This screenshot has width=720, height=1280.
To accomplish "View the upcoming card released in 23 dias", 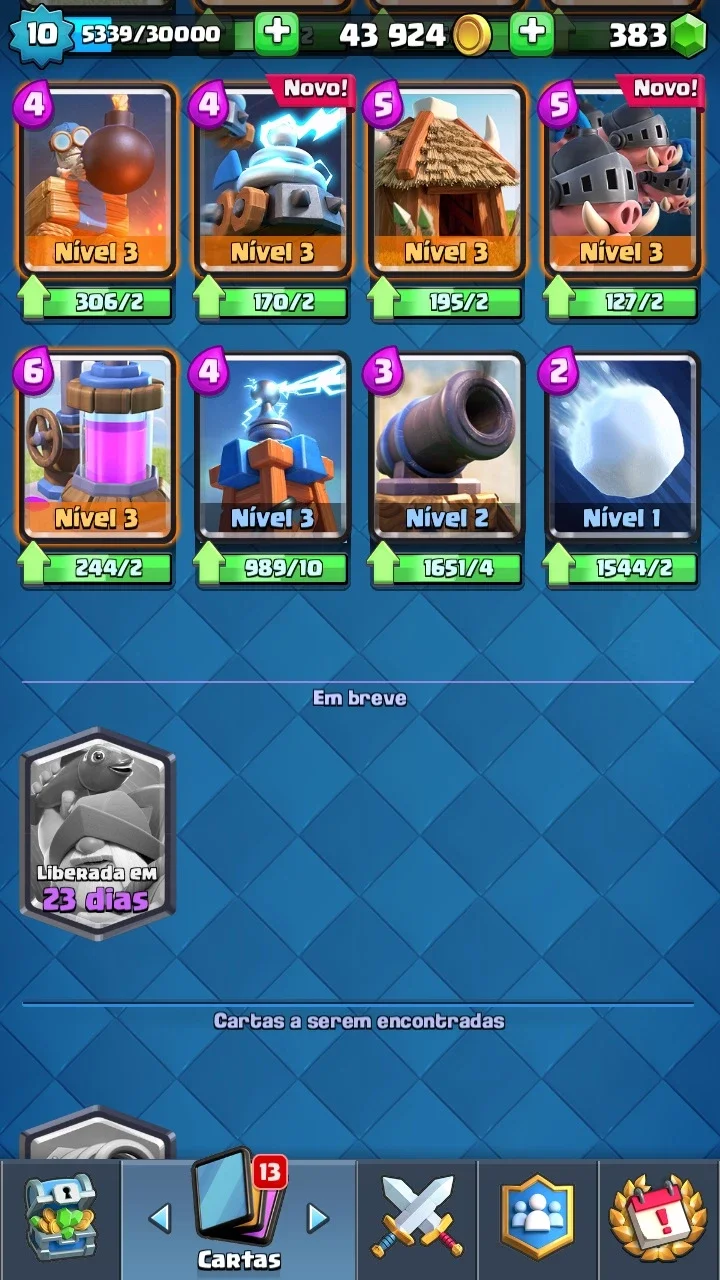I will (98, 834).
